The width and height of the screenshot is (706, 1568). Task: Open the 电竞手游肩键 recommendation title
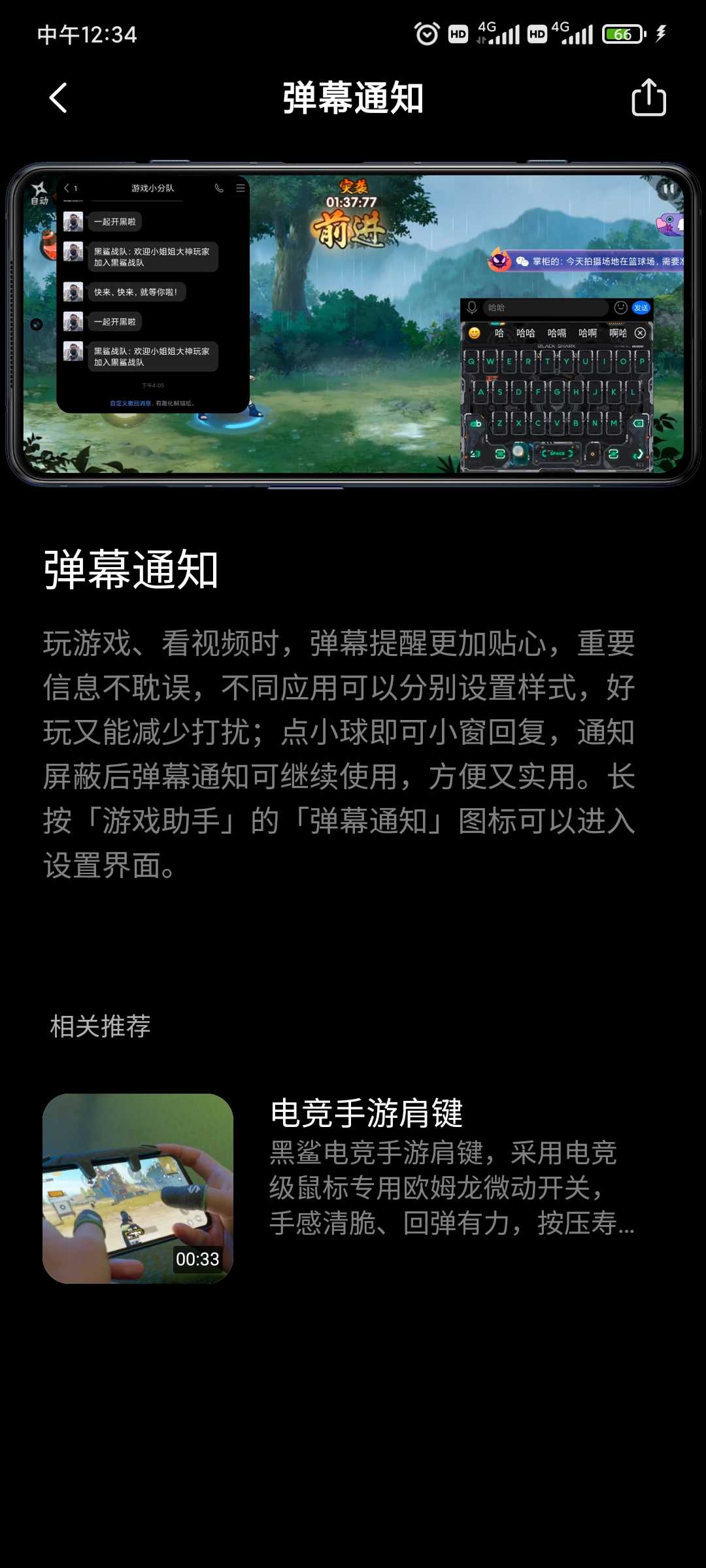coord(367,1113)
